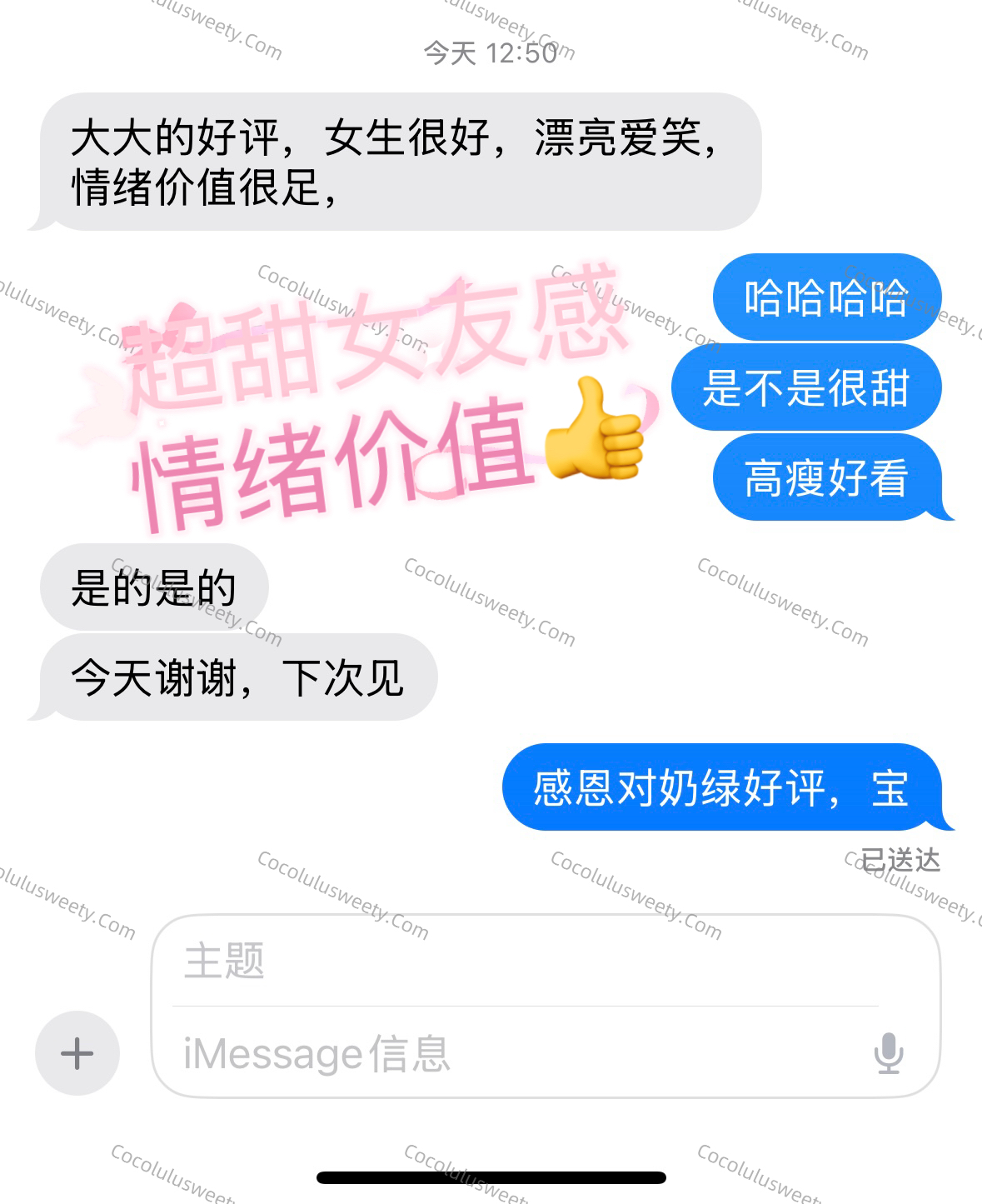Focus the iMessage信息 text field

(516, 1053)
